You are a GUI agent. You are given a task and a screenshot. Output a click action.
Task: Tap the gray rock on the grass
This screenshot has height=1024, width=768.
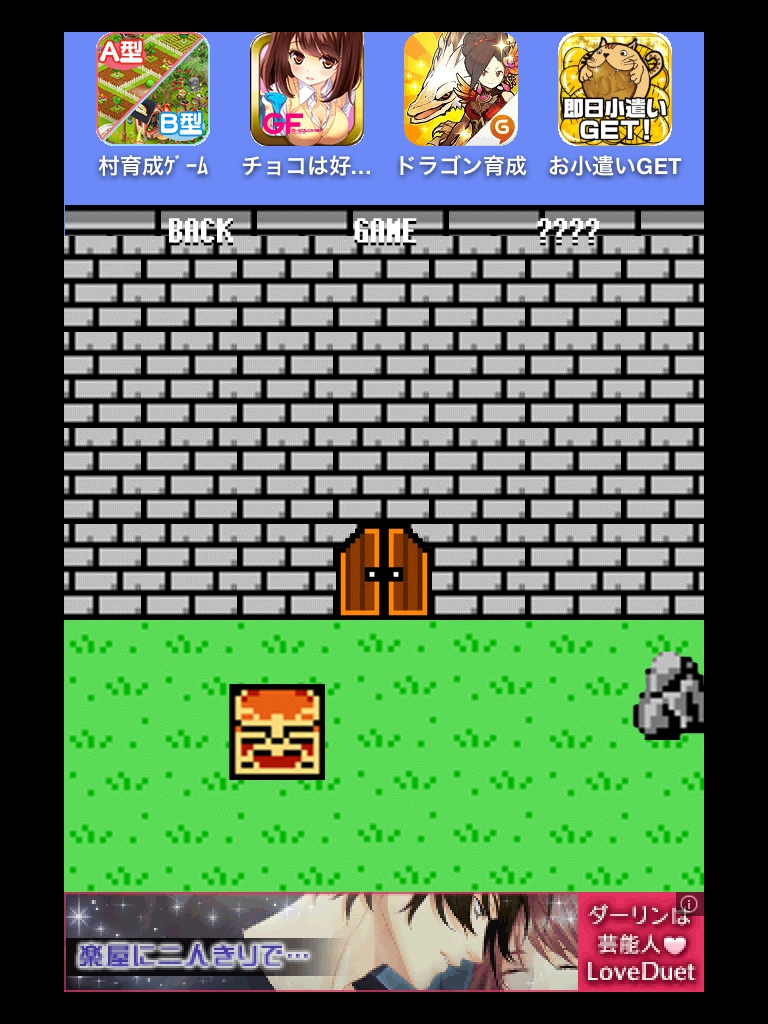pos(672,694)
